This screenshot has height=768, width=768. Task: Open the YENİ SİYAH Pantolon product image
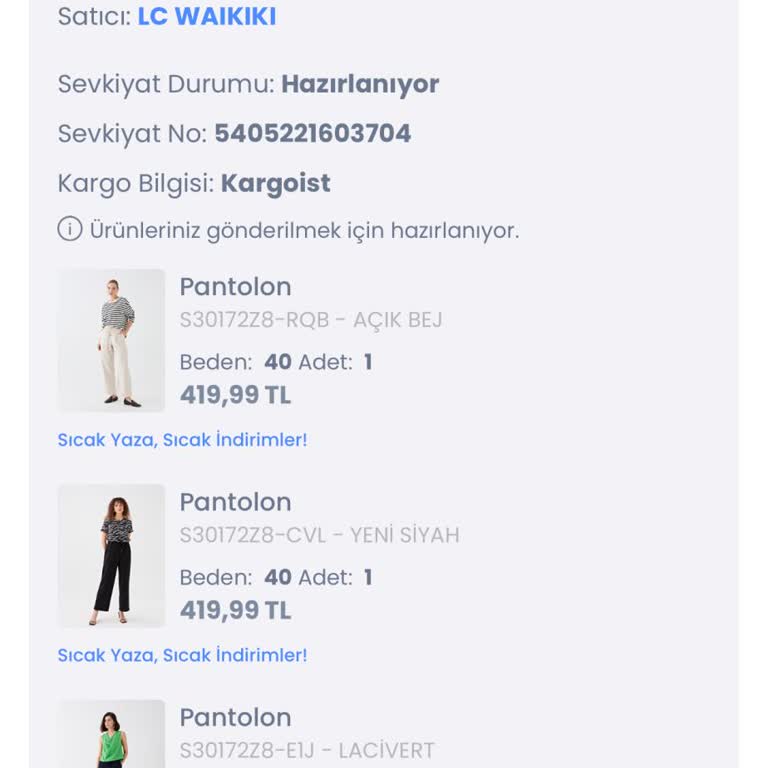click(111, 556)
